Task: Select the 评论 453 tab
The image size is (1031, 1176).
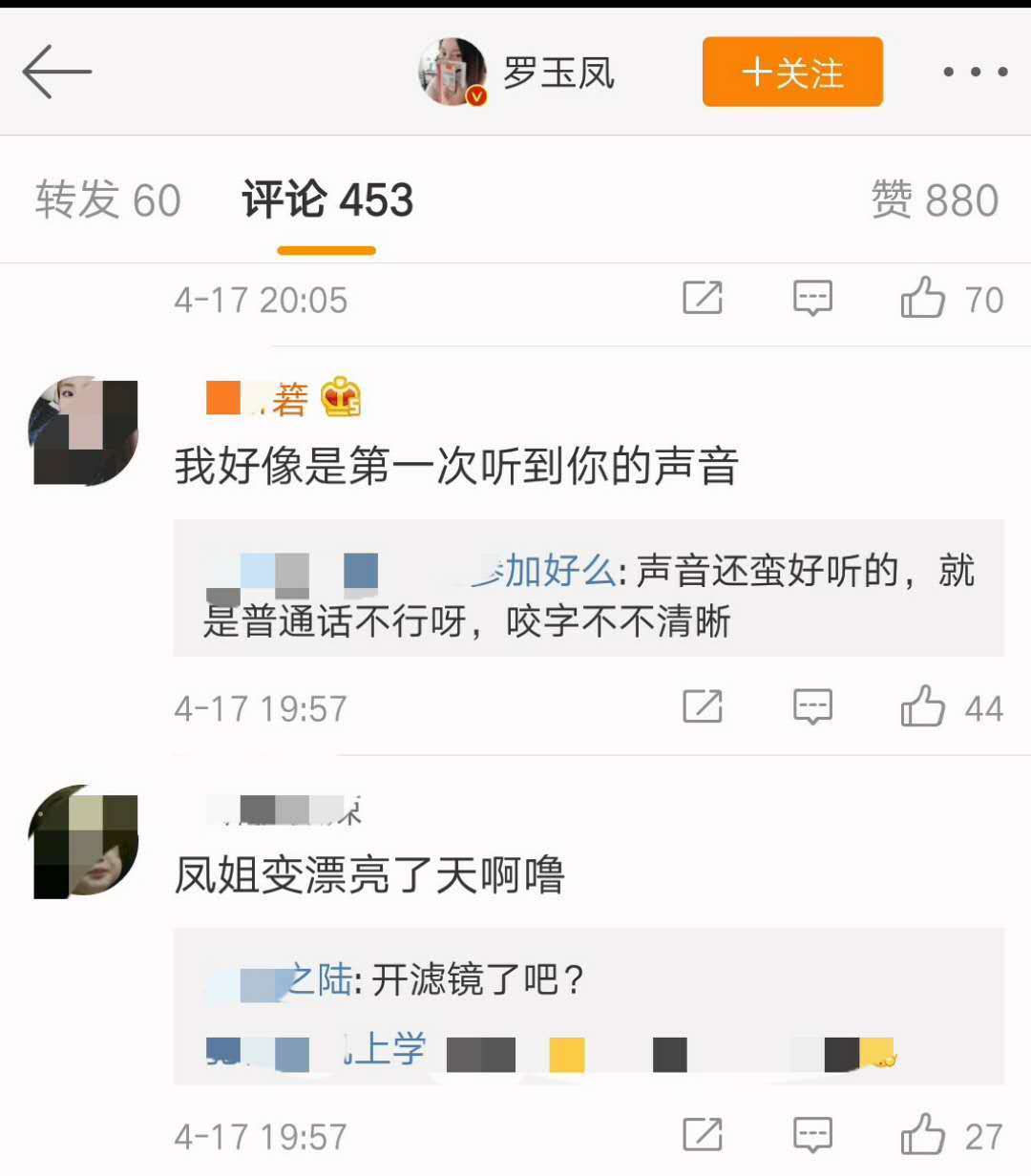Action: (326, 200)
